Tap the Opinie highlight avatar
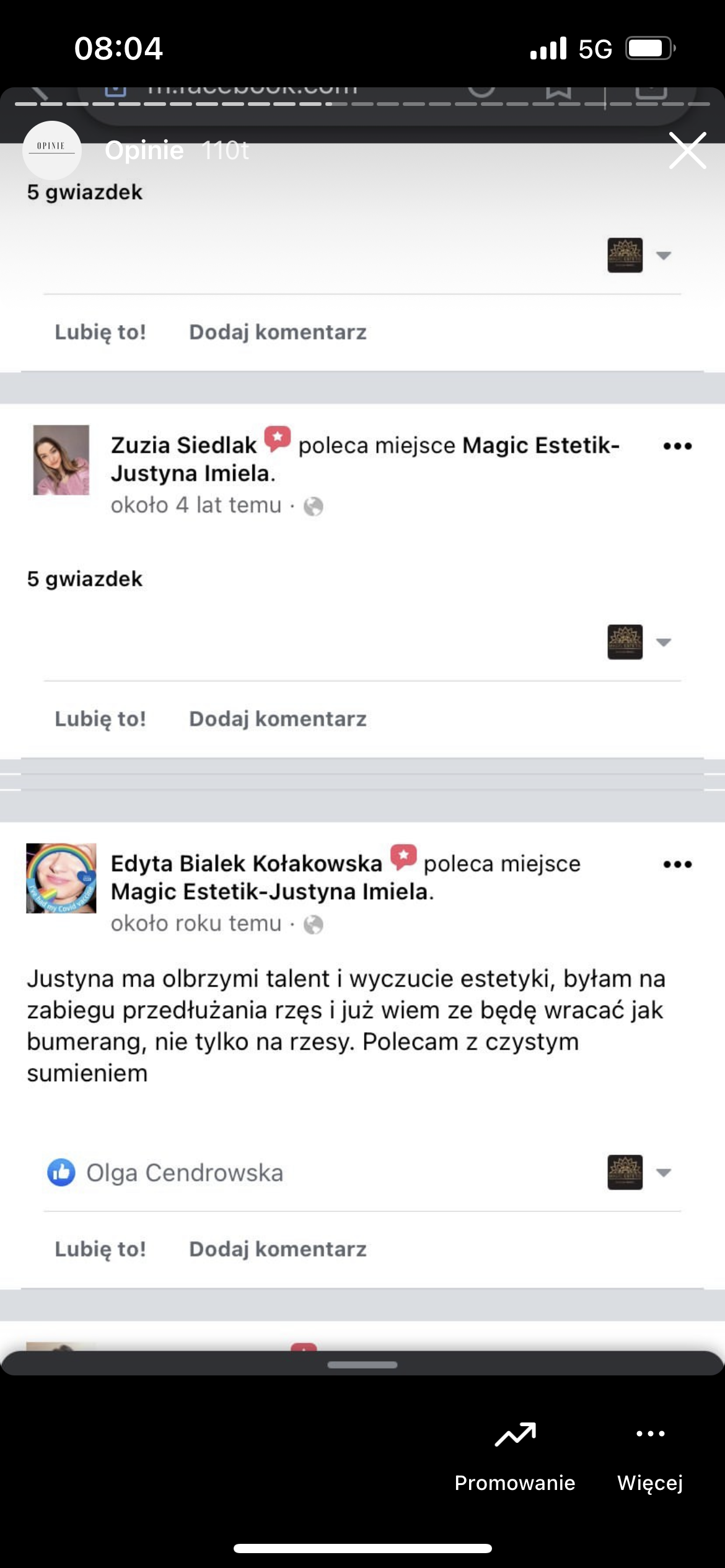 [52, 150]
